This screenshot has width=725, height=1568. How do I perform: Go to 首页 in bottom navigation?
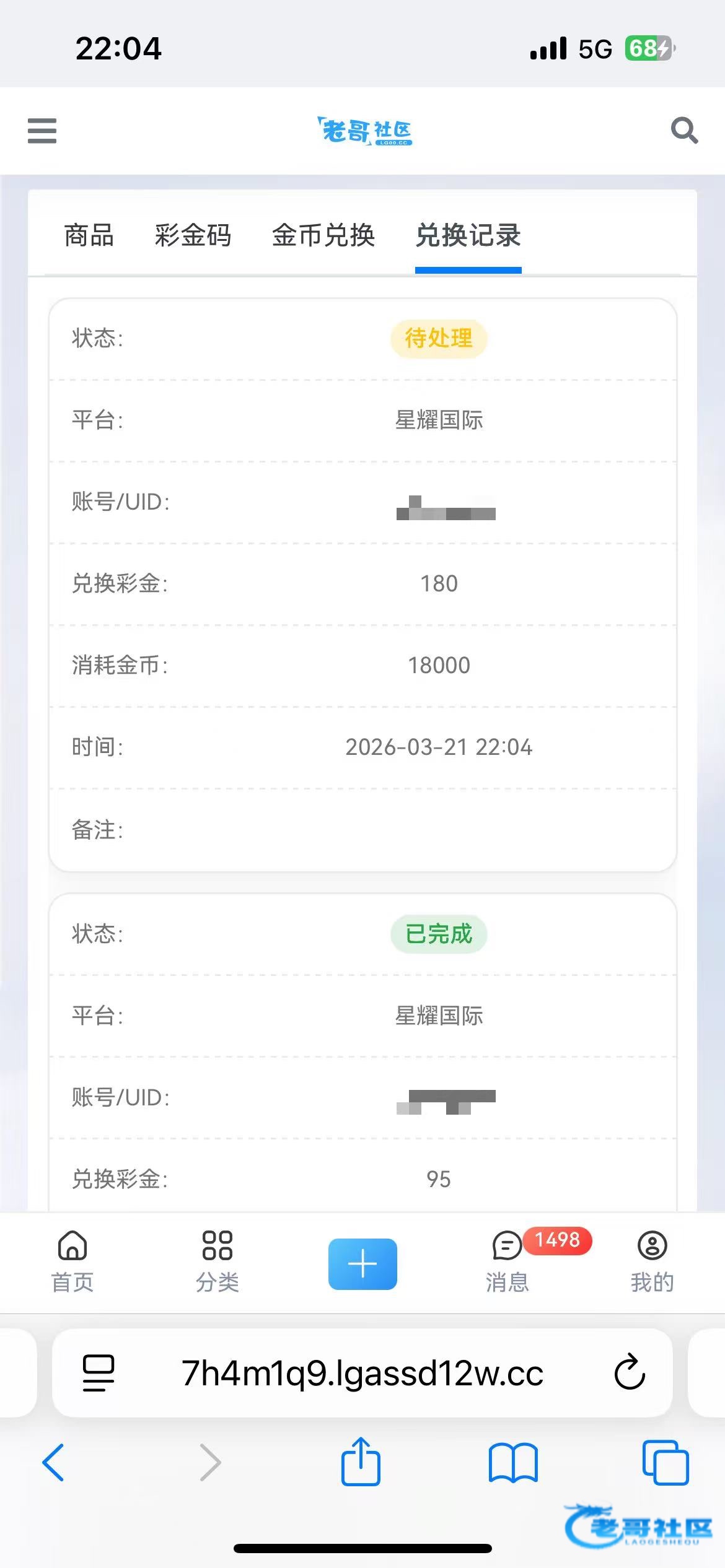[x=72, y=1261]
